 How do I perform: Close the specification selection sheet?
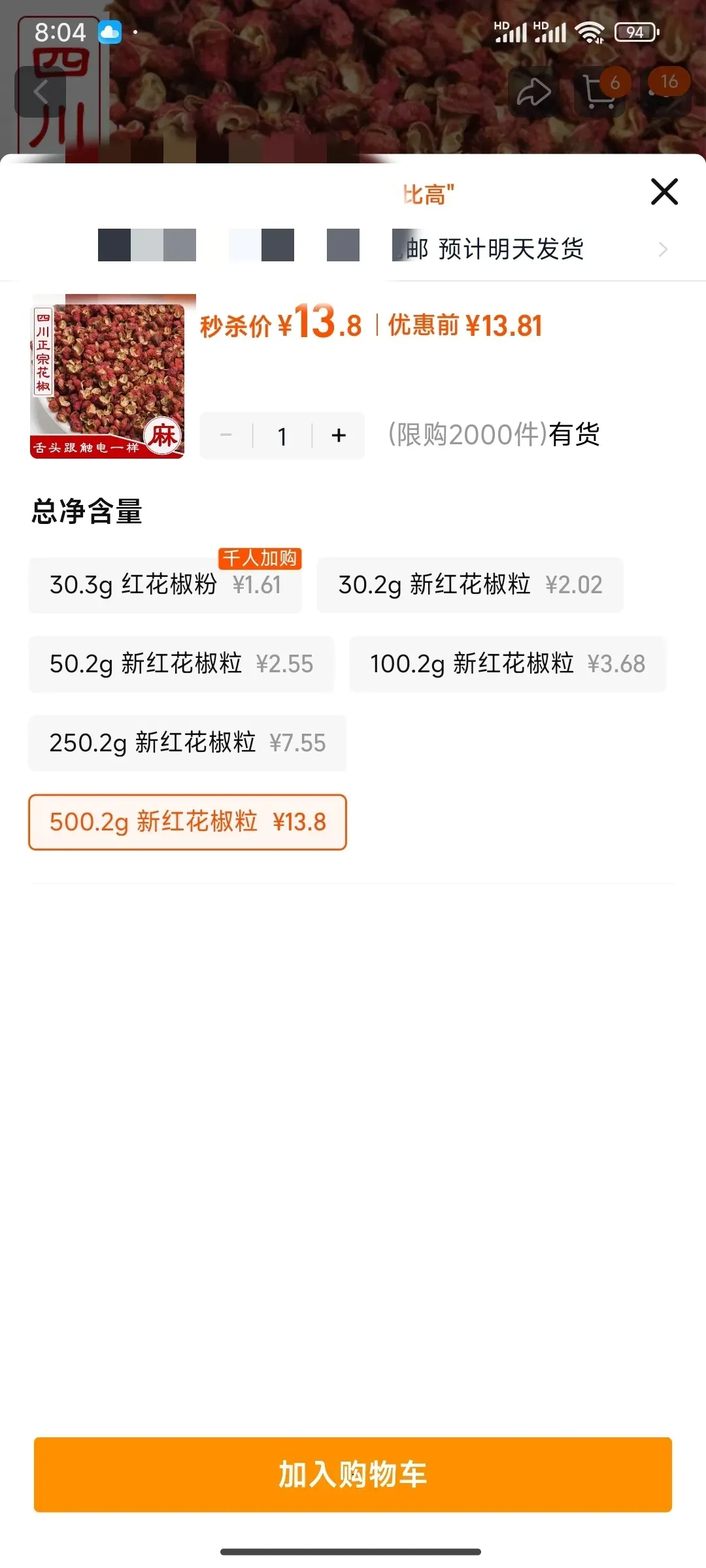664,191
